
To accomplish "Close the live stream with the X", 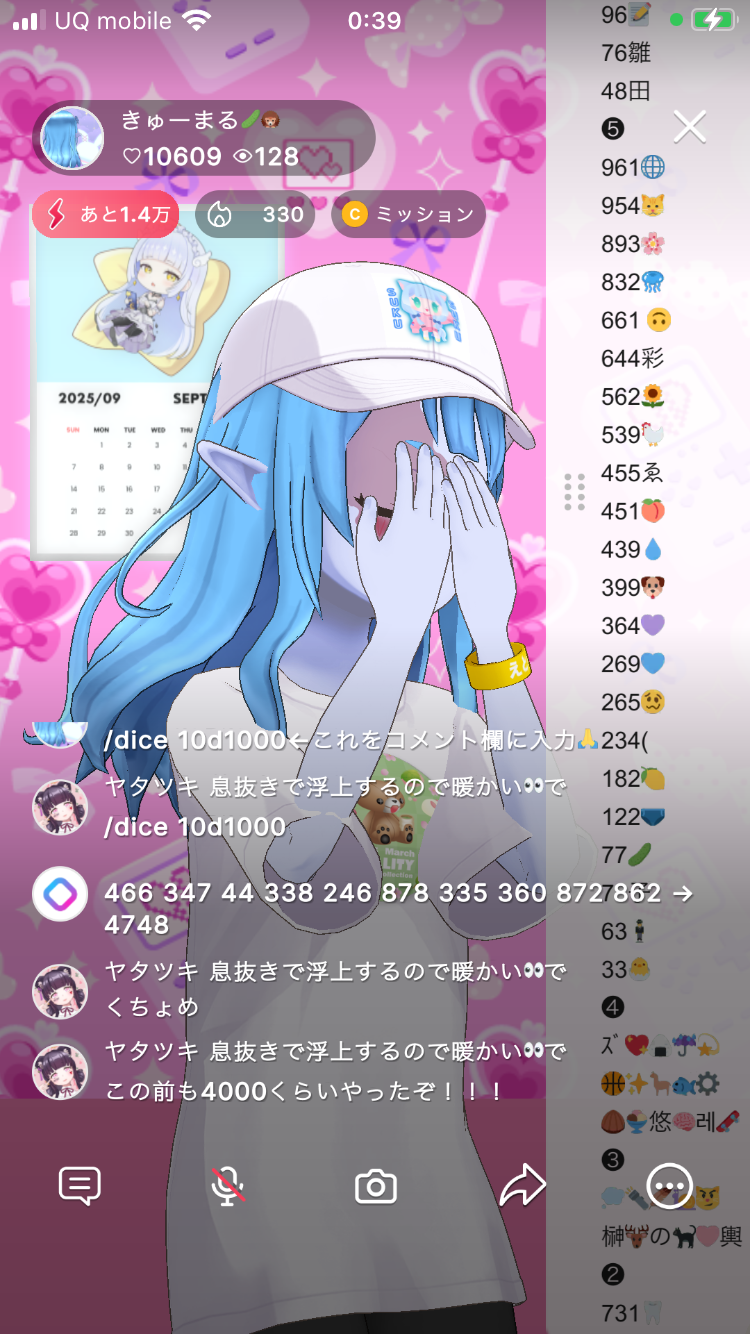I will click(x=690, y=127).
